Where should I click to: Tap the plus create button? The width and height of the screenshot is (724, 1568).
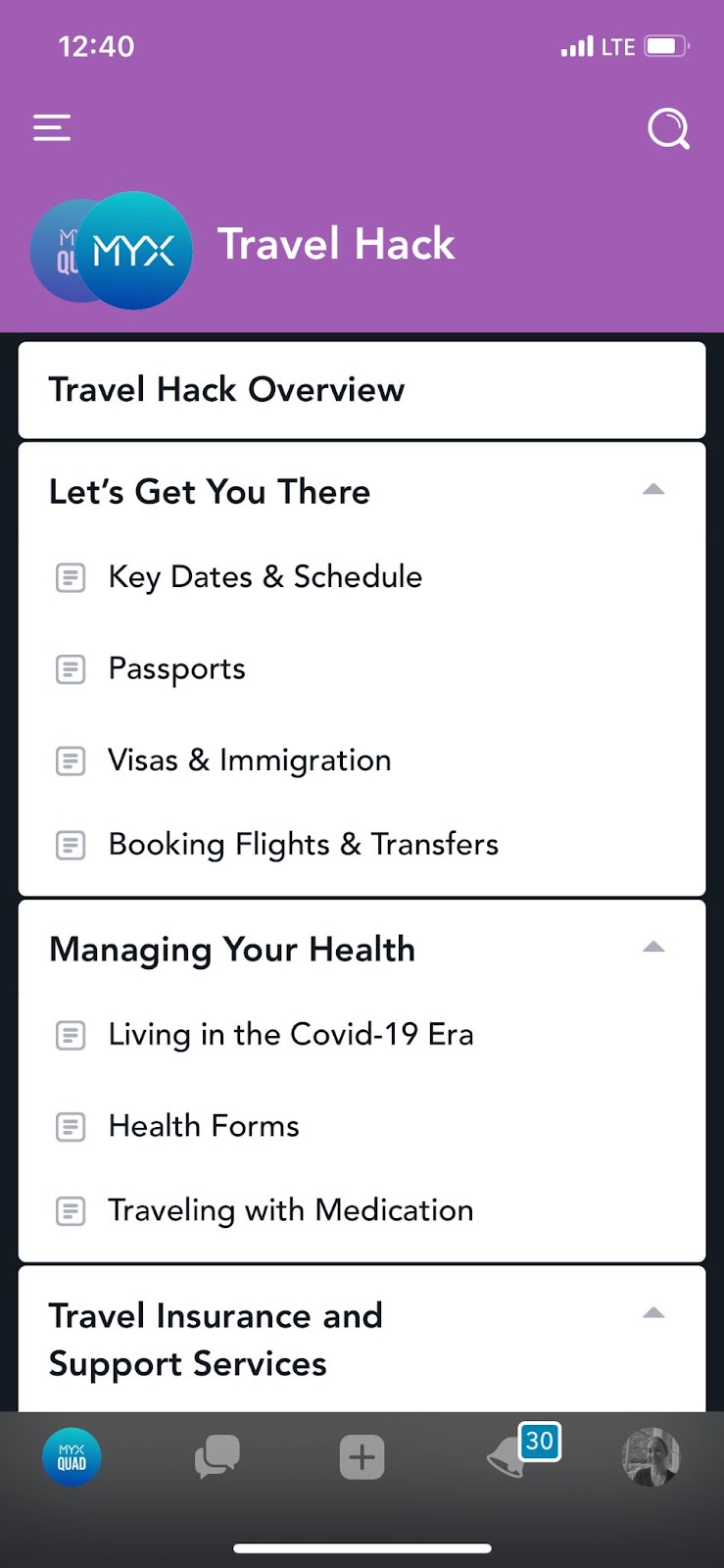[x=362, y=1457]
